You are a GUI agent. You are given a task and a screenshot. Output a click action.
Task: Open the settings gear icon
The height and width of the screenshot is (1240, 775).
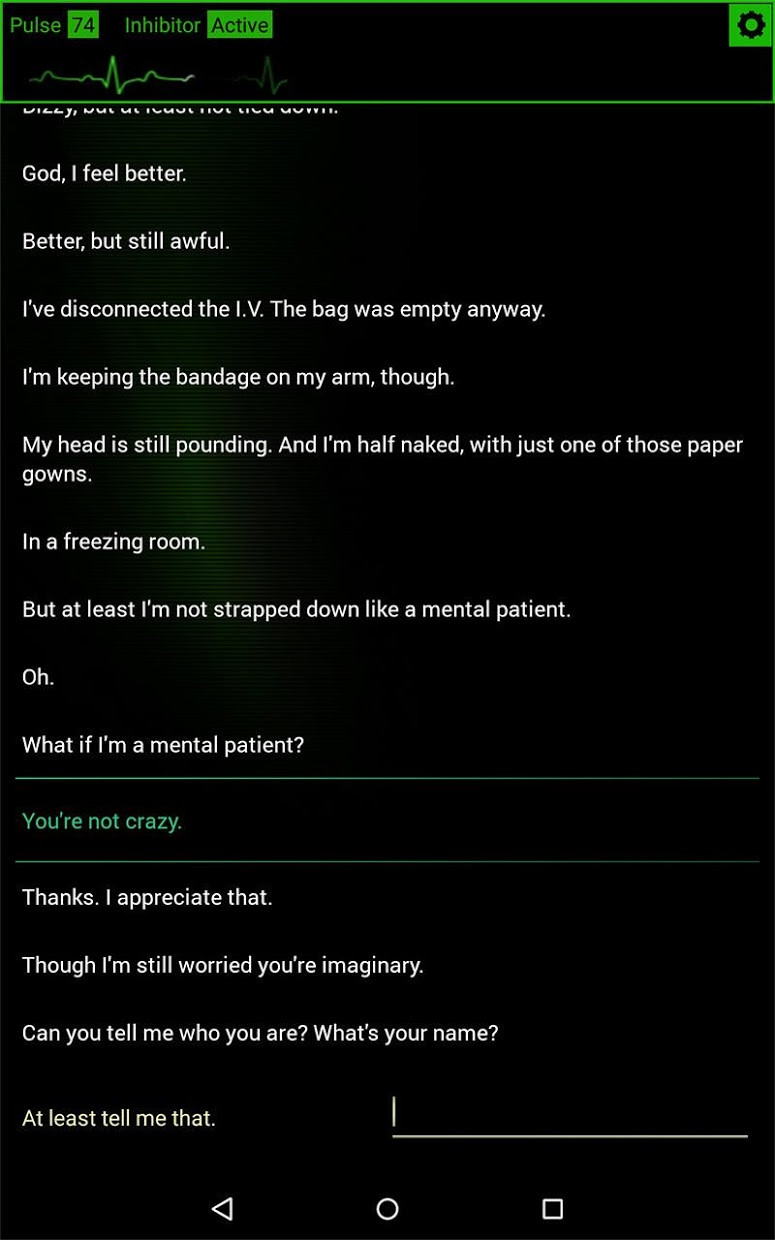tap(750, 25)
